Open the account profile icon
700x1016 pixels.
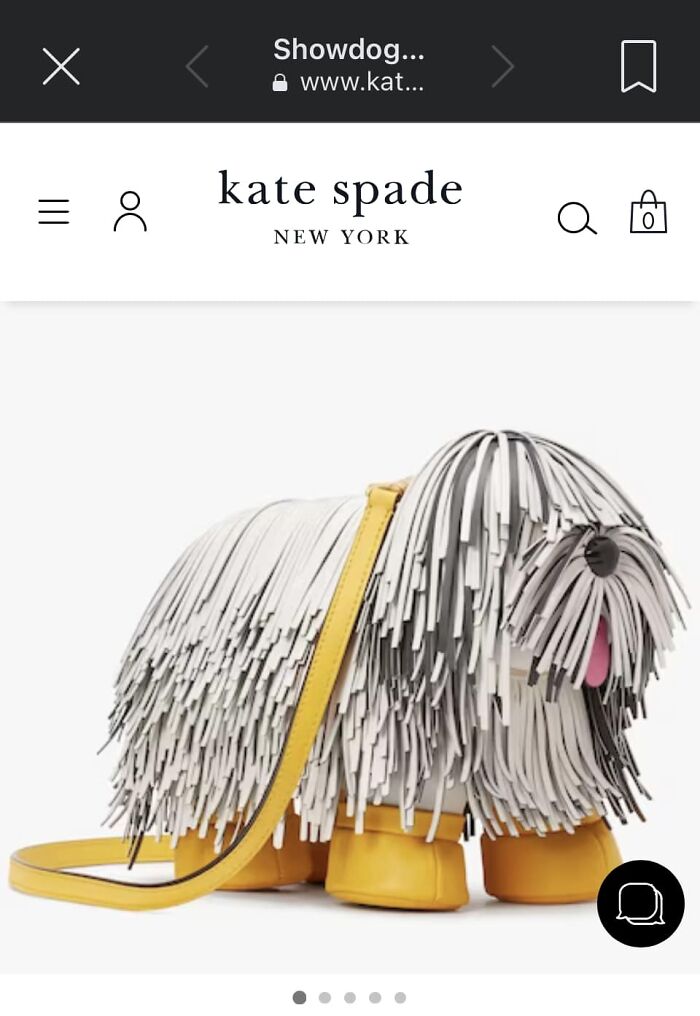point(130,212)
